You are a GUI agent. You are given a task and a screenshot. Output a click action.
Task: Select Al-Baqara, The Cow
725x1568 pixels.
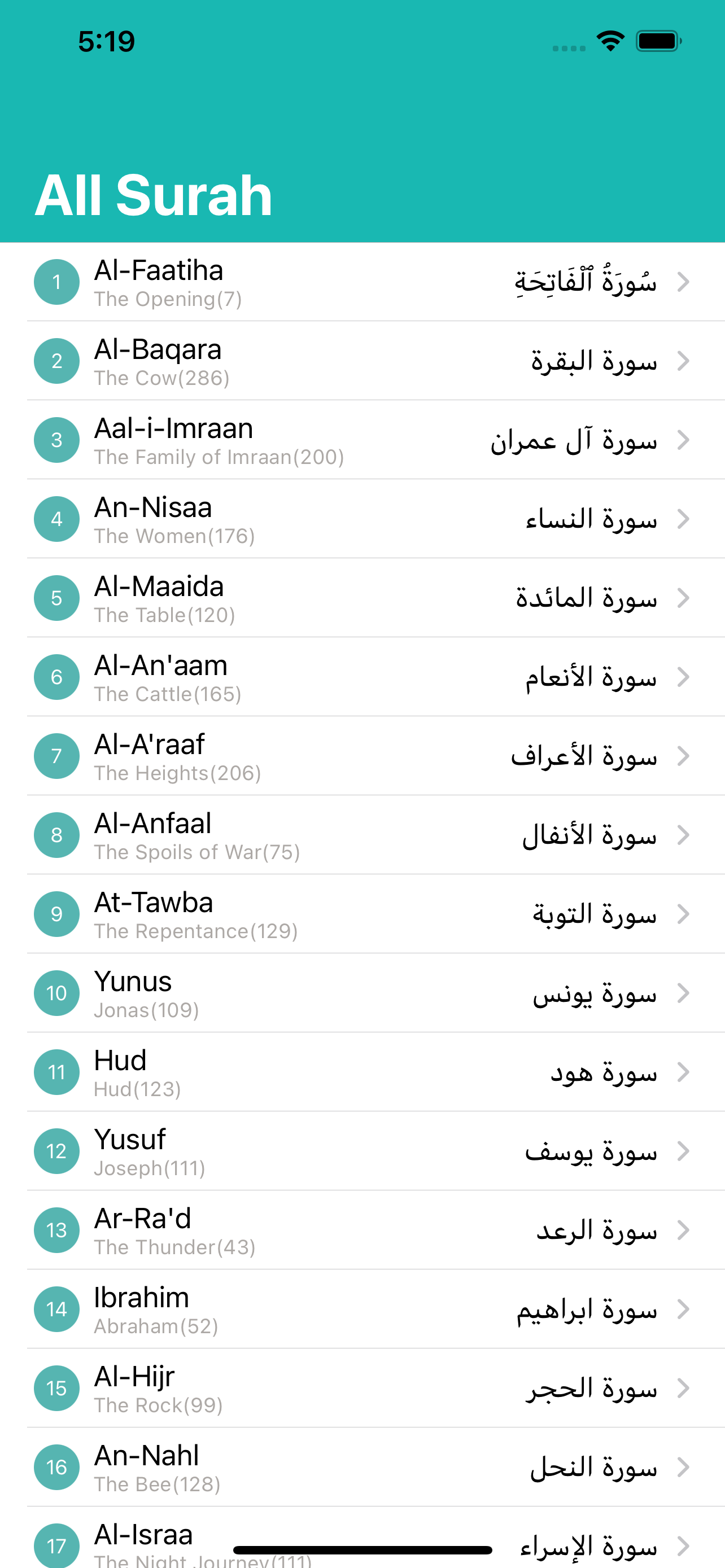pos(362,361)
